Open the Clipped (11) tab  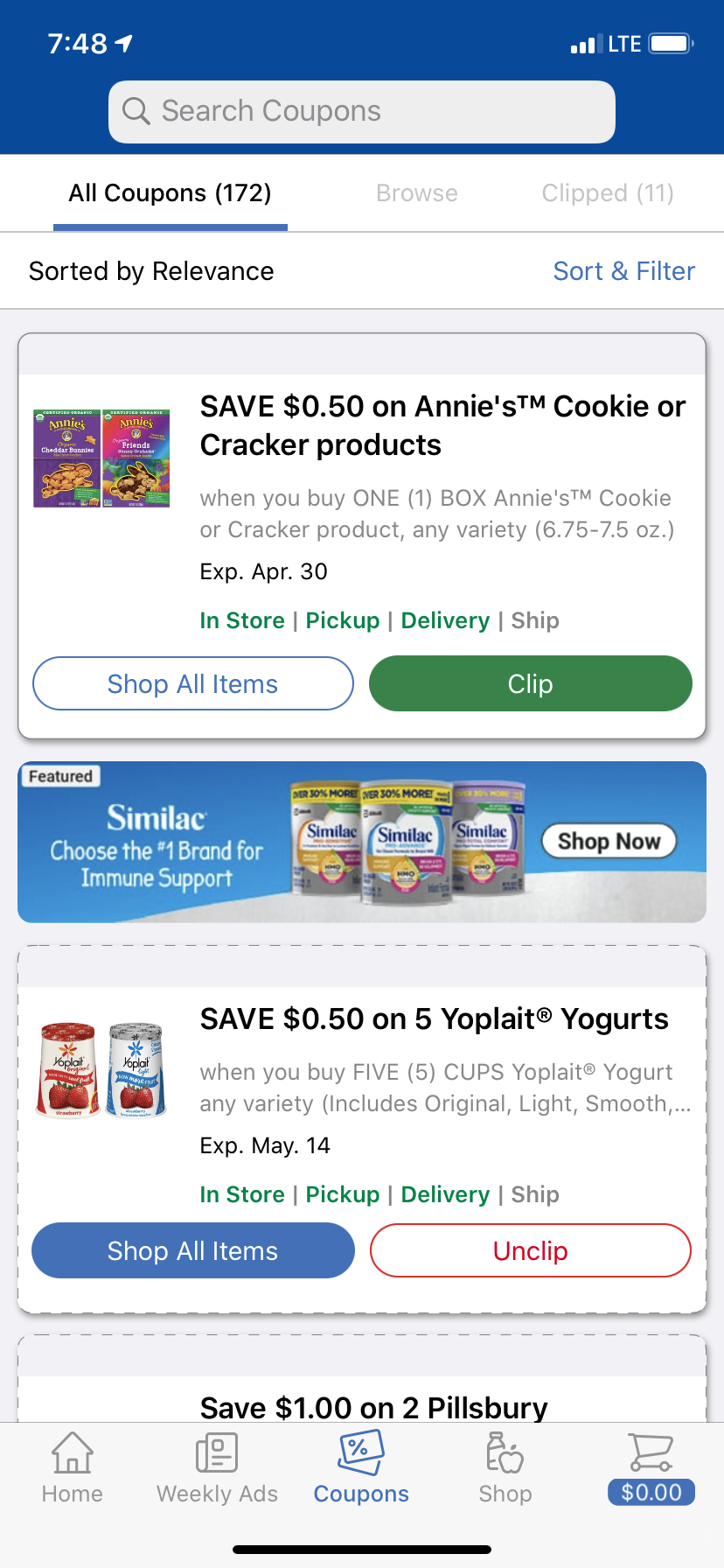(x=607, y=193)
